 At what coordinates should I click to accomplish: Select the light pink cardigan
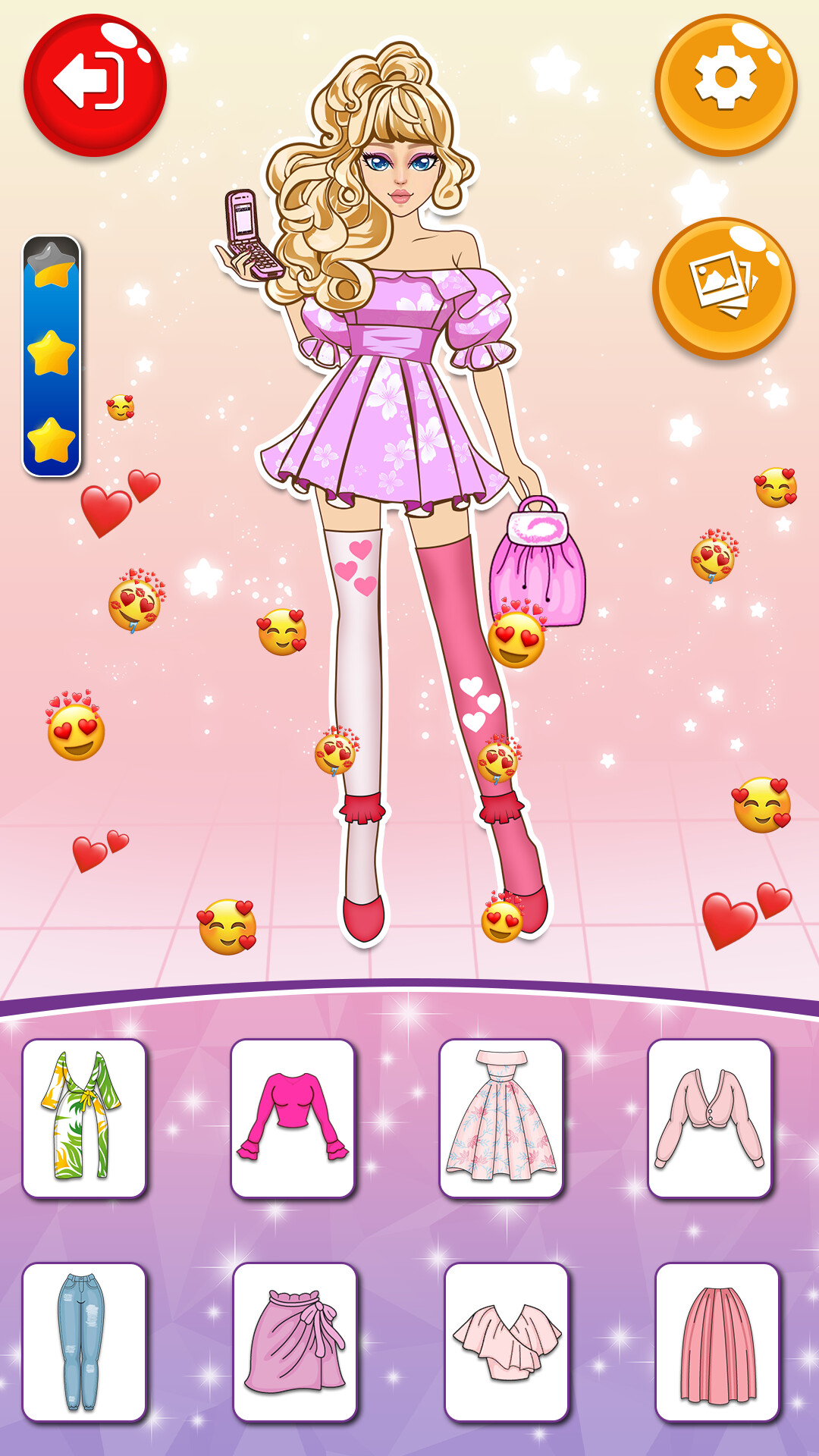[x=710, y=1118]
